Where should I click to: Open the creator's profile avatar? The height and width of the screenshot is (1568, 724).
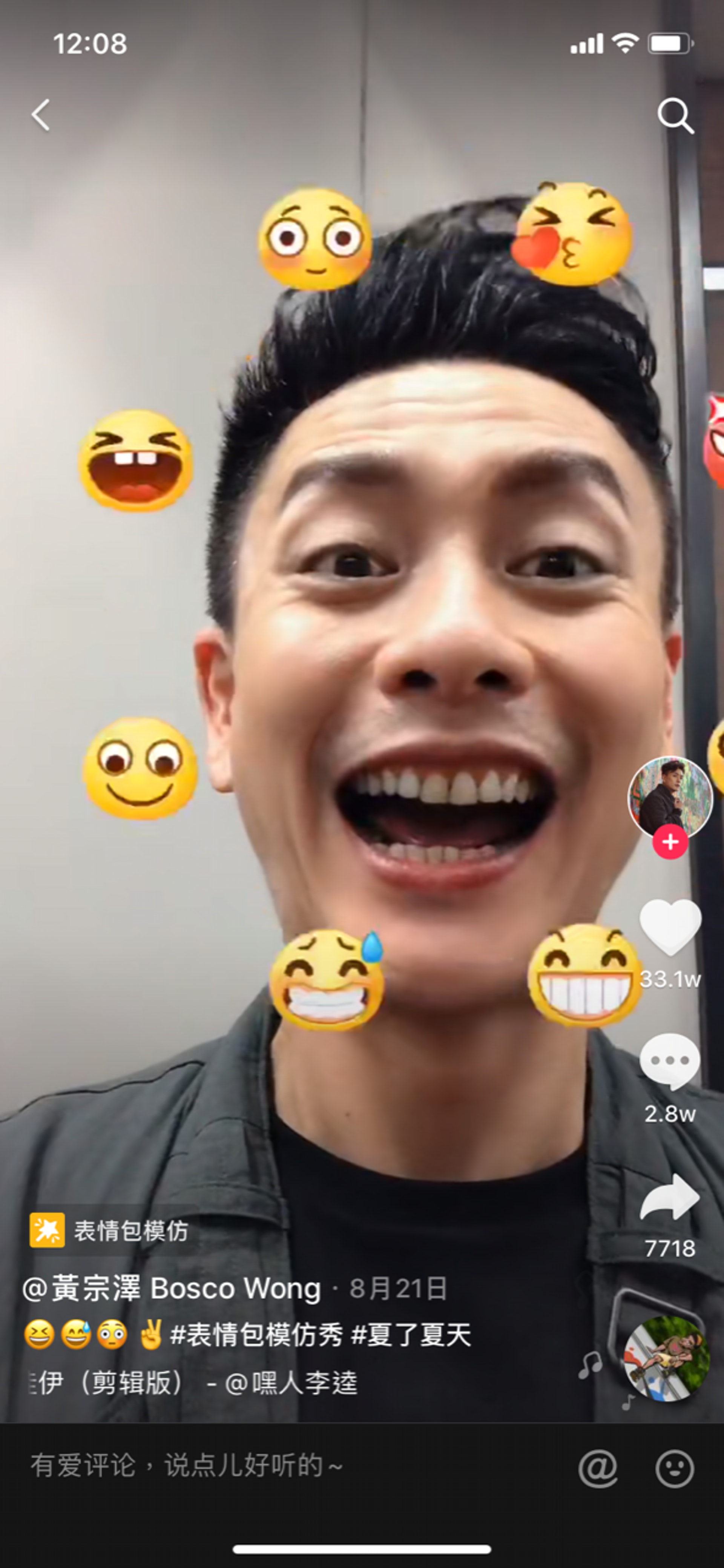[x=670, y=797]
